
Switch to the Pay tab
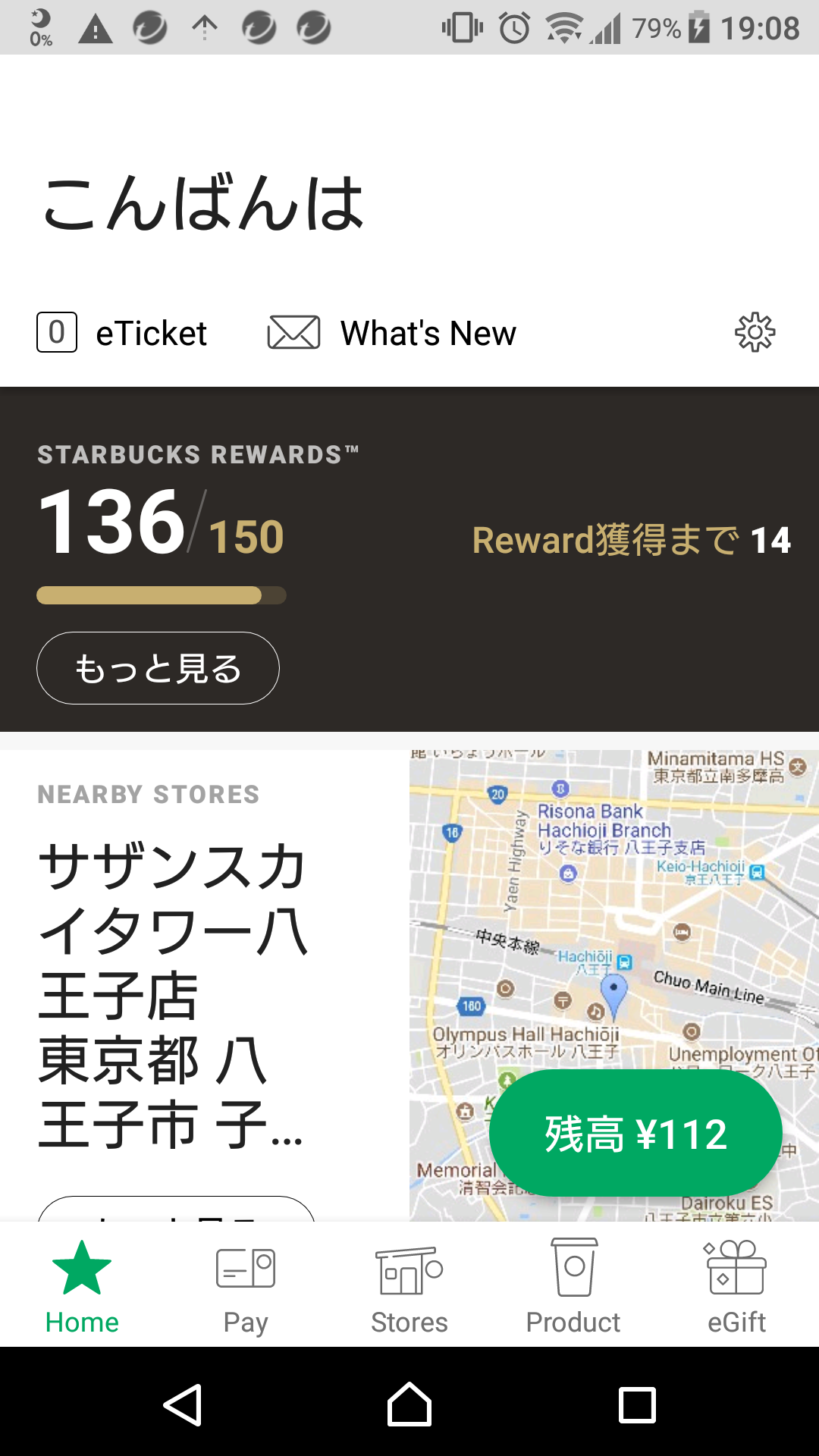[246, 1286]
